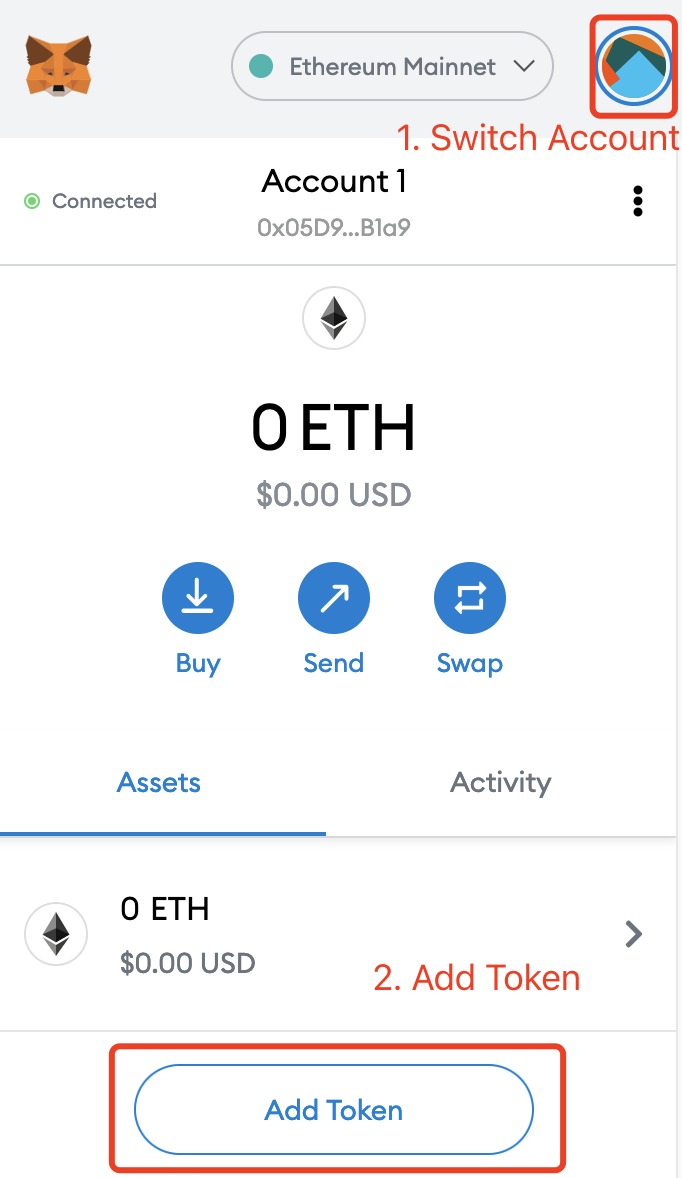The image size is (682, 1178).
Task: Send funds with the Send button
Action: point(333,598)
